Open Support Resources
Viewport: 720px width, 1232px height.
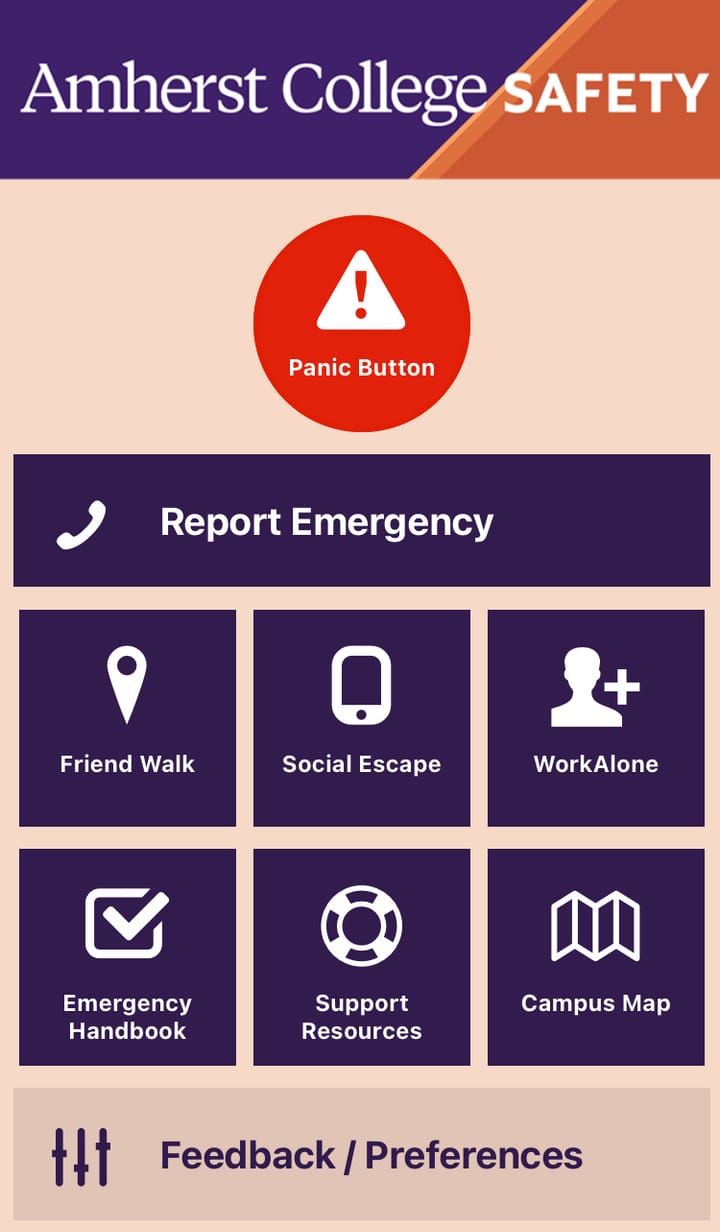click(x=361, y=957)
